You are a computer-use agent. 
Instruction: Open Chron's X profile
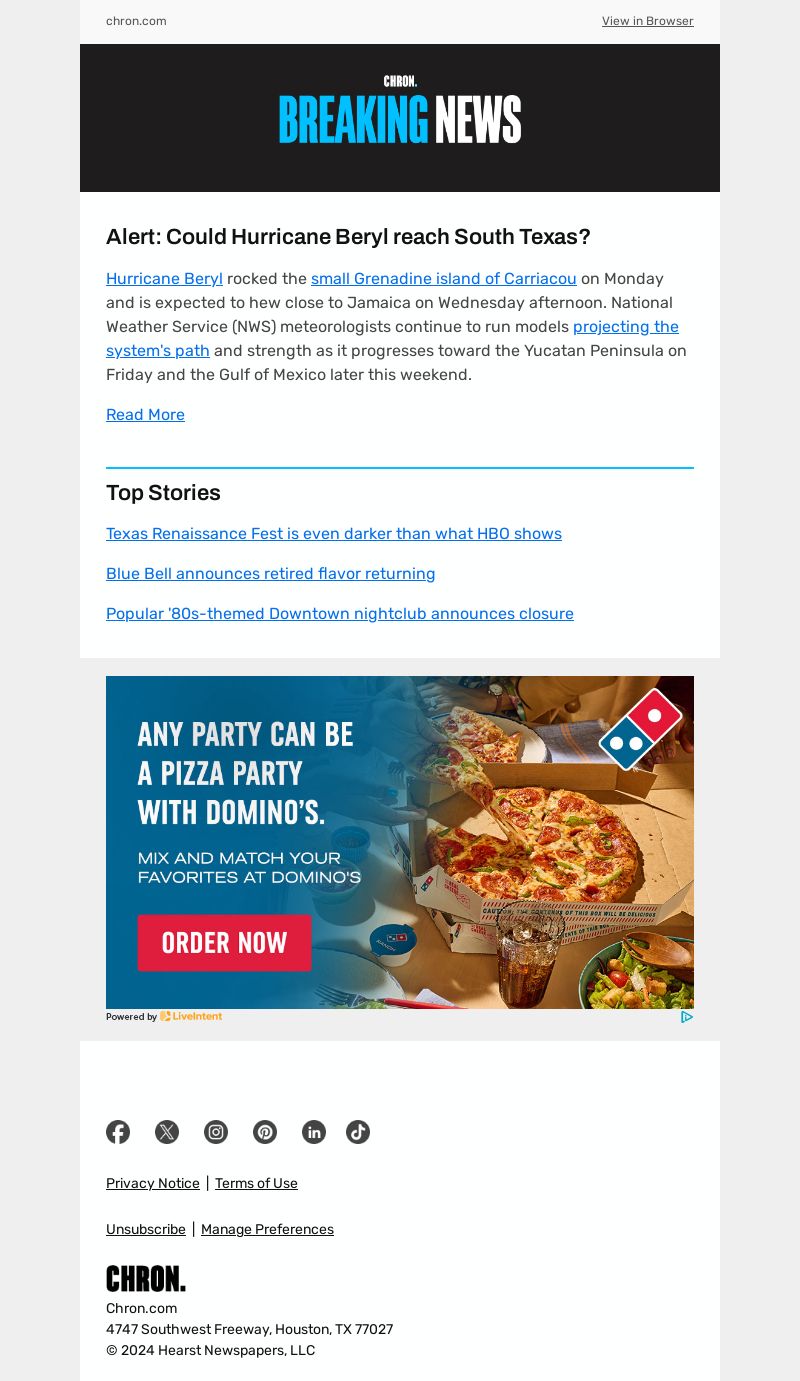[167, 1132]
